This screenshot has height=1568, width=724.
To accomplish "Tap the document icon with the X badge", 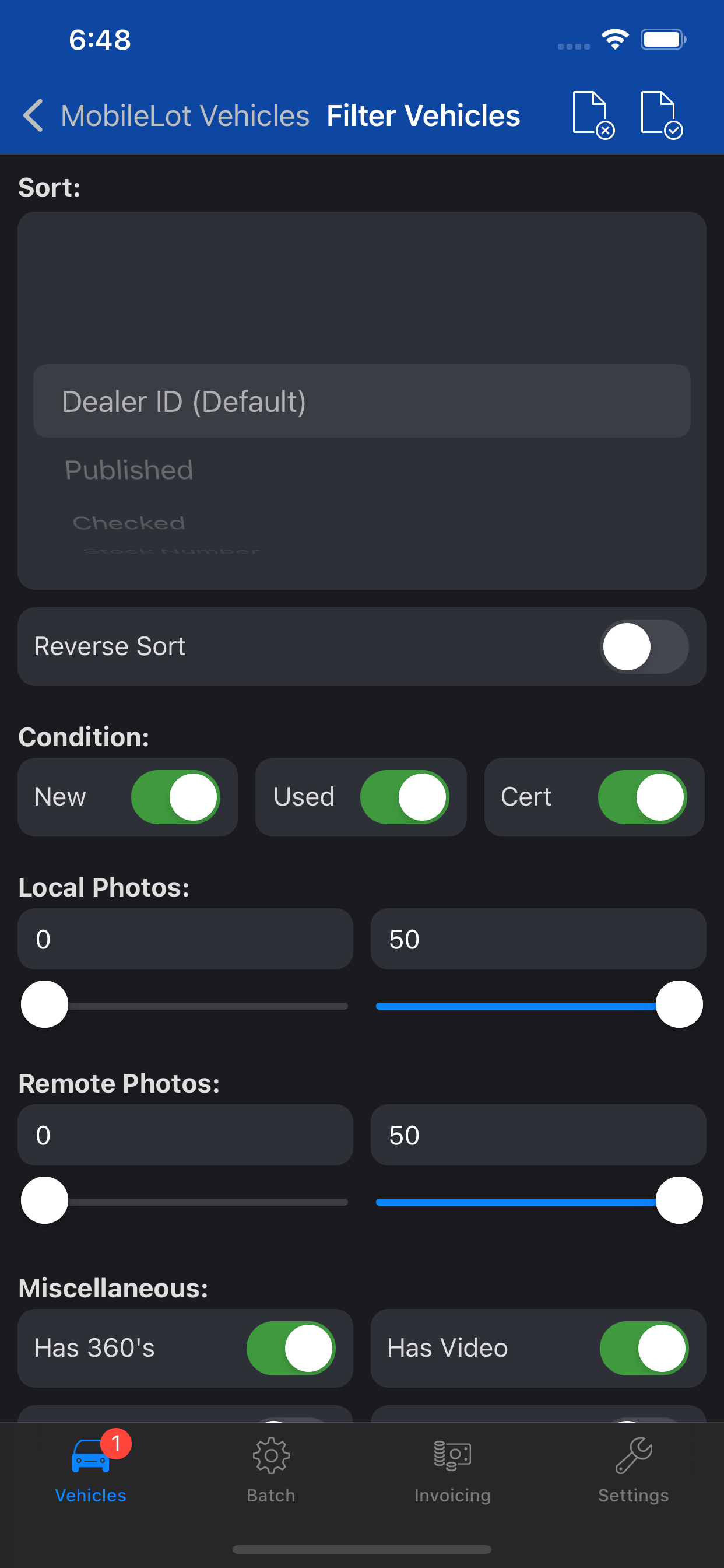I will (x=593, y=114).
